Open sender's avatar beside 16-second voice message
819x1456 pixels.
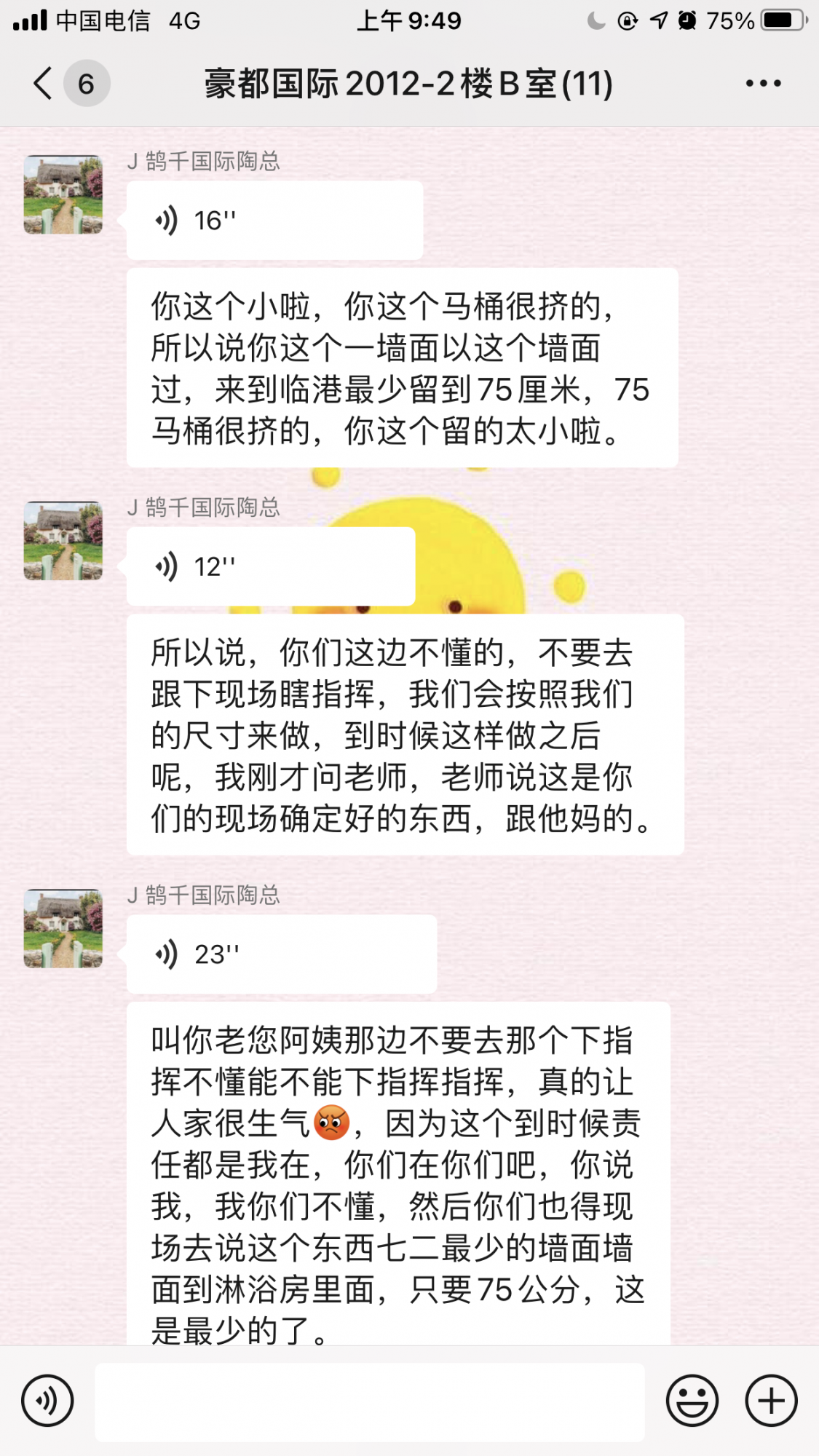(63, 194)
